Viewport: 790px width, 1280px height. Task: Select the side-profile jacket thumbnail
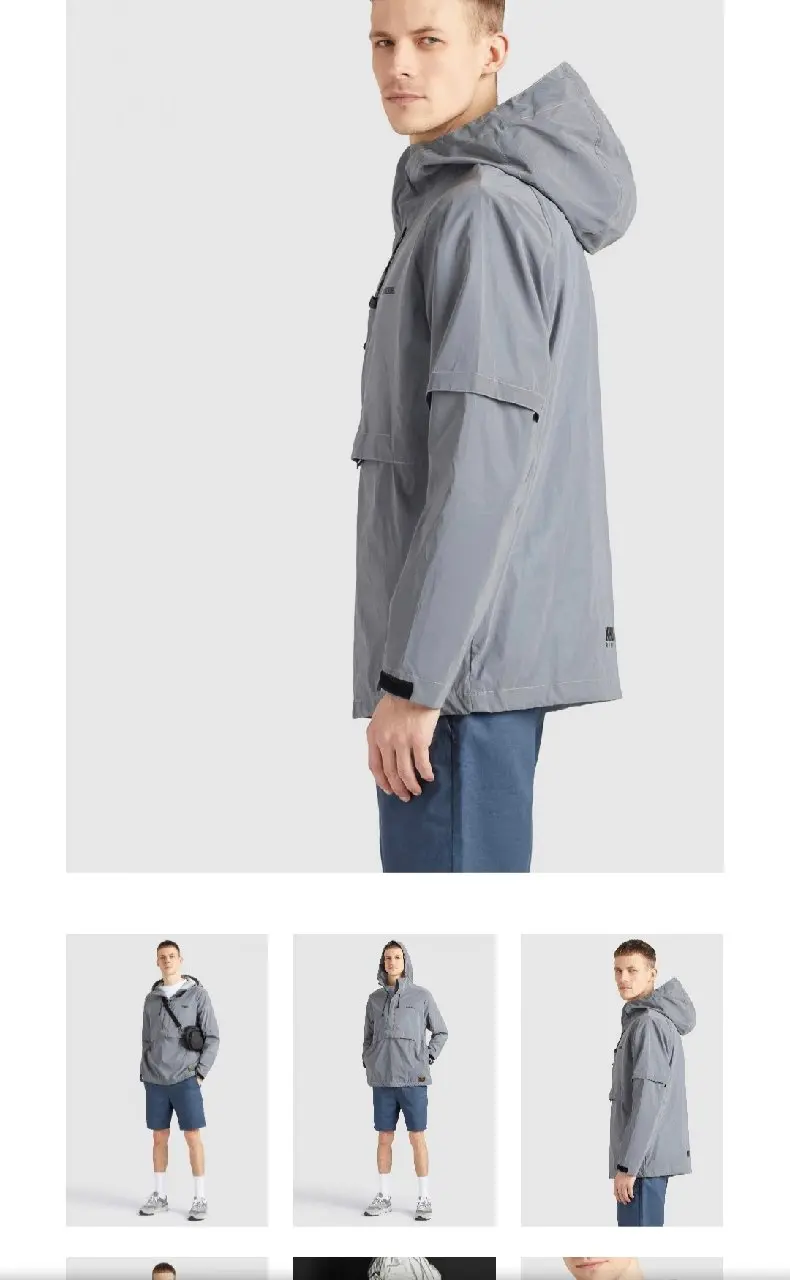621,1079
